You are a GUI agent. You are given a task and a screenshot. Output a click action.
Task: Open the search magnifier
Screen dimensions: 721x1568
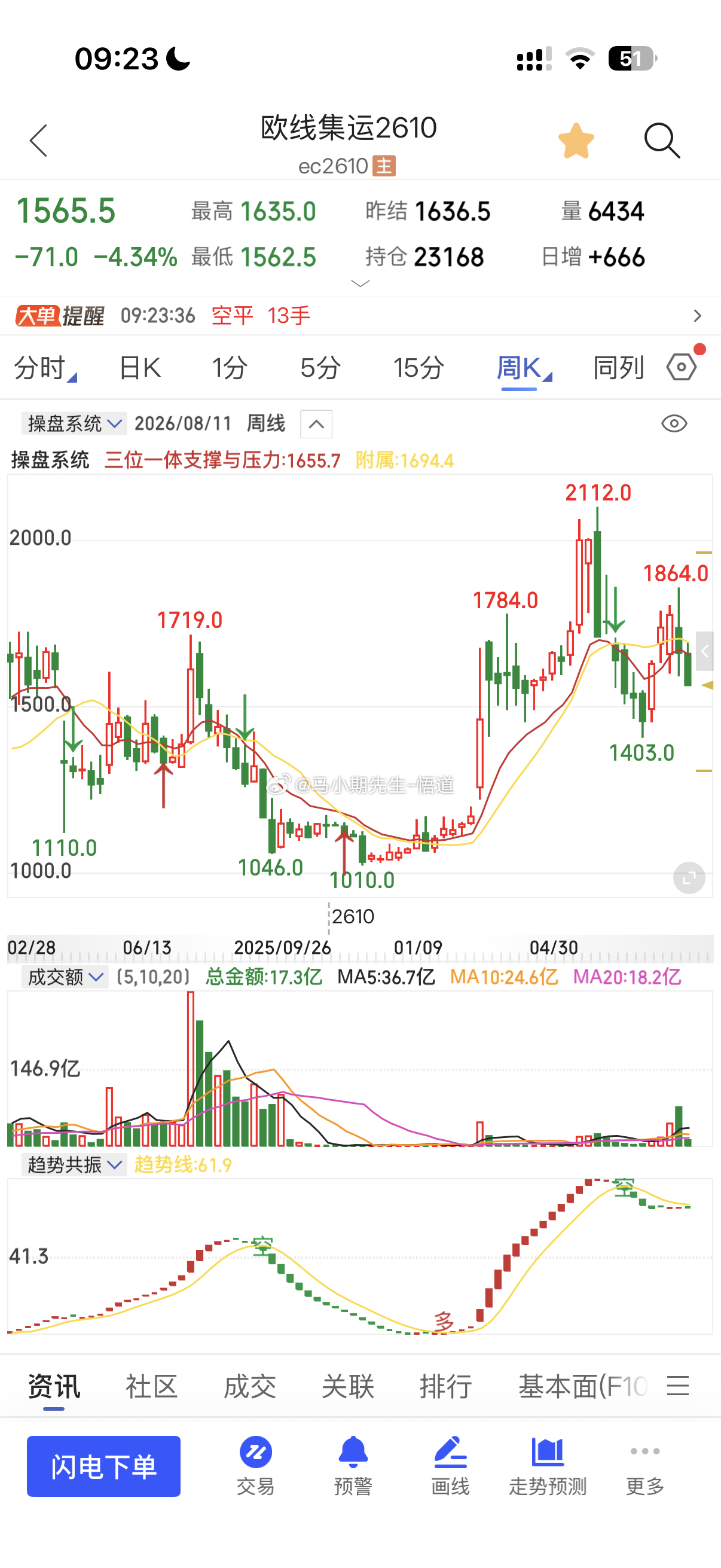(x=661, y=141)
